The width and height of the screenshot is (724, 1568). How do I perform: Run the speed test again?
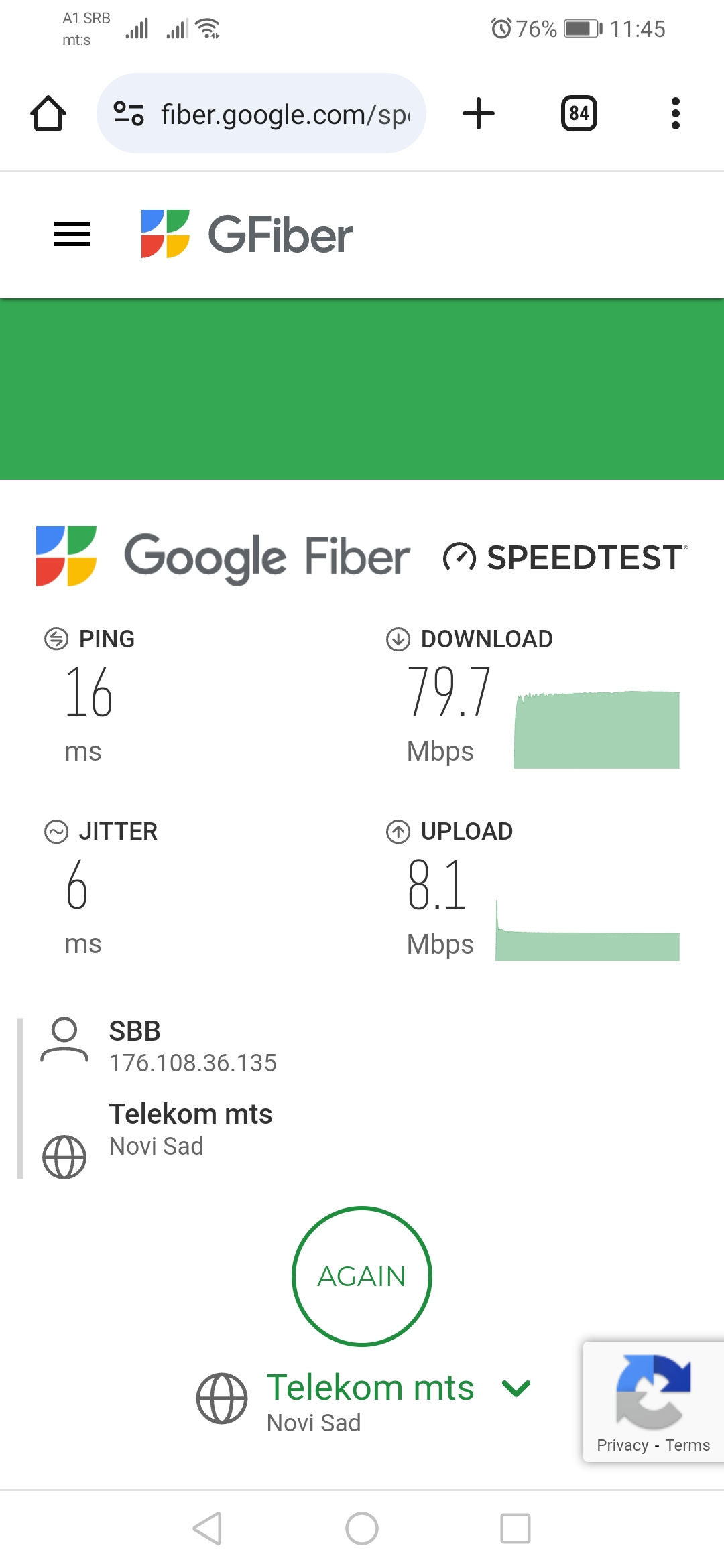pos(362,1276)
